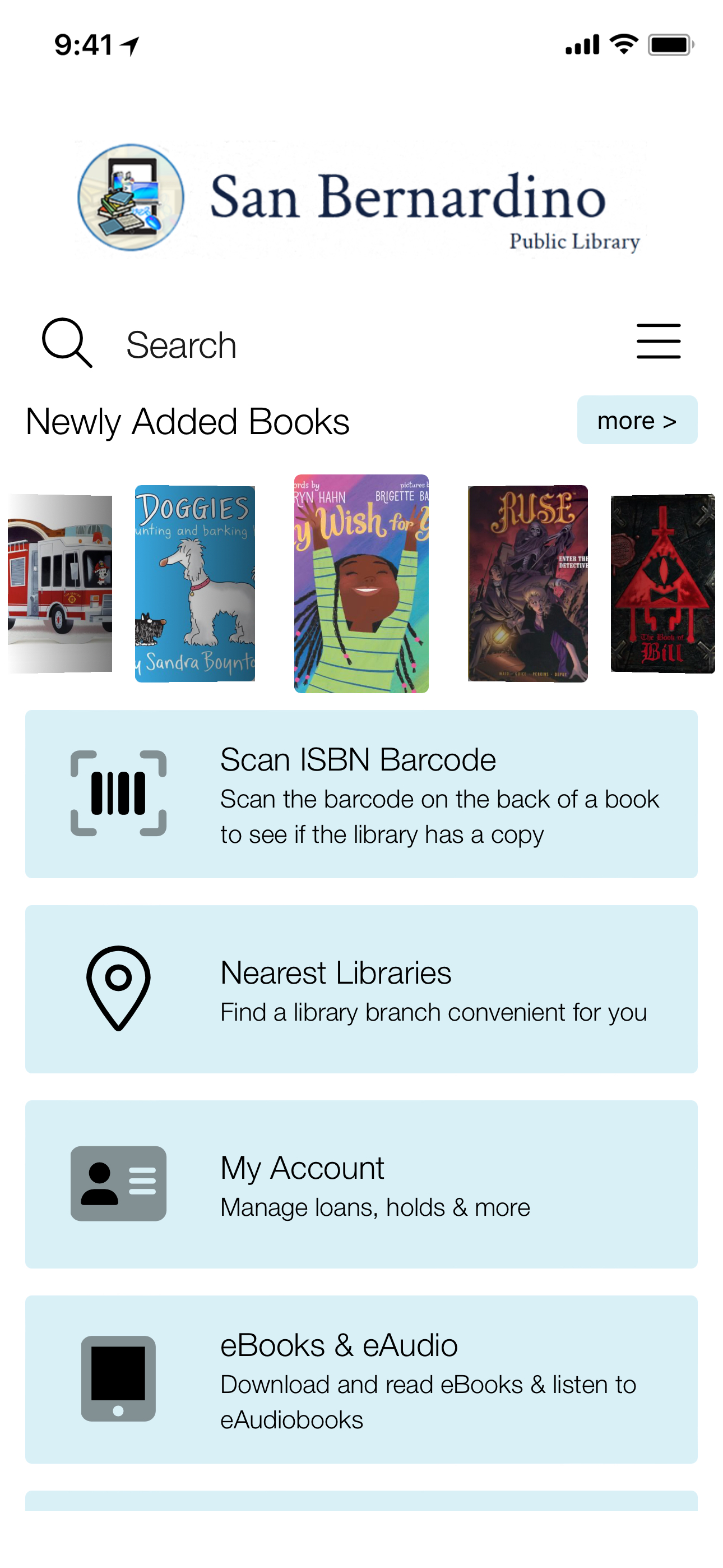
Task: Open Scan ISBN Barcode
Action: tap(361, 794)
